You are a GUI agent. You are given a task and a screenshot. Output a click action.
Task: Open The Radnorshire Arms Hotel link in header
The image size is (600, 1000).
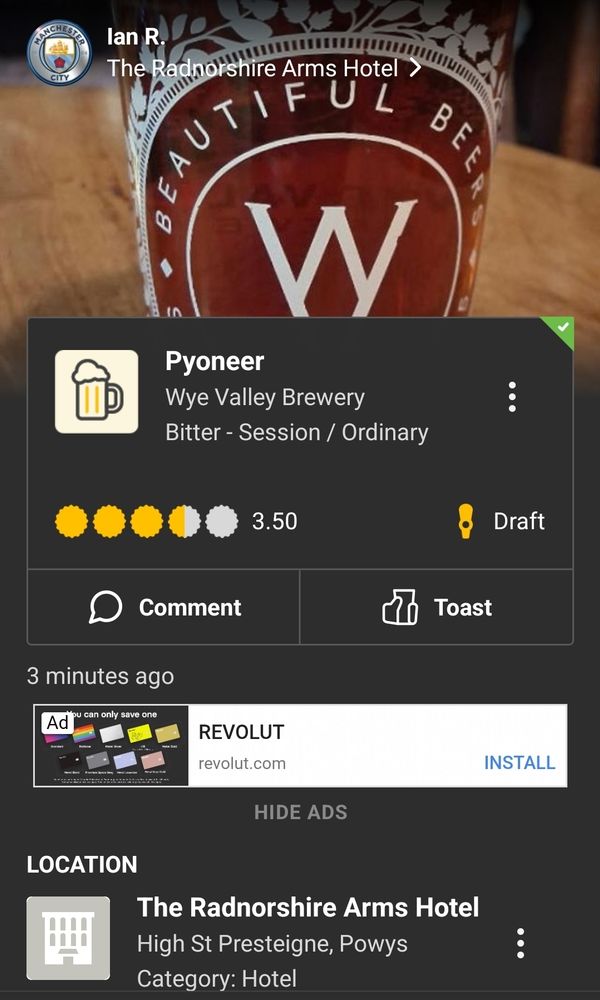[x=264, y=68]
